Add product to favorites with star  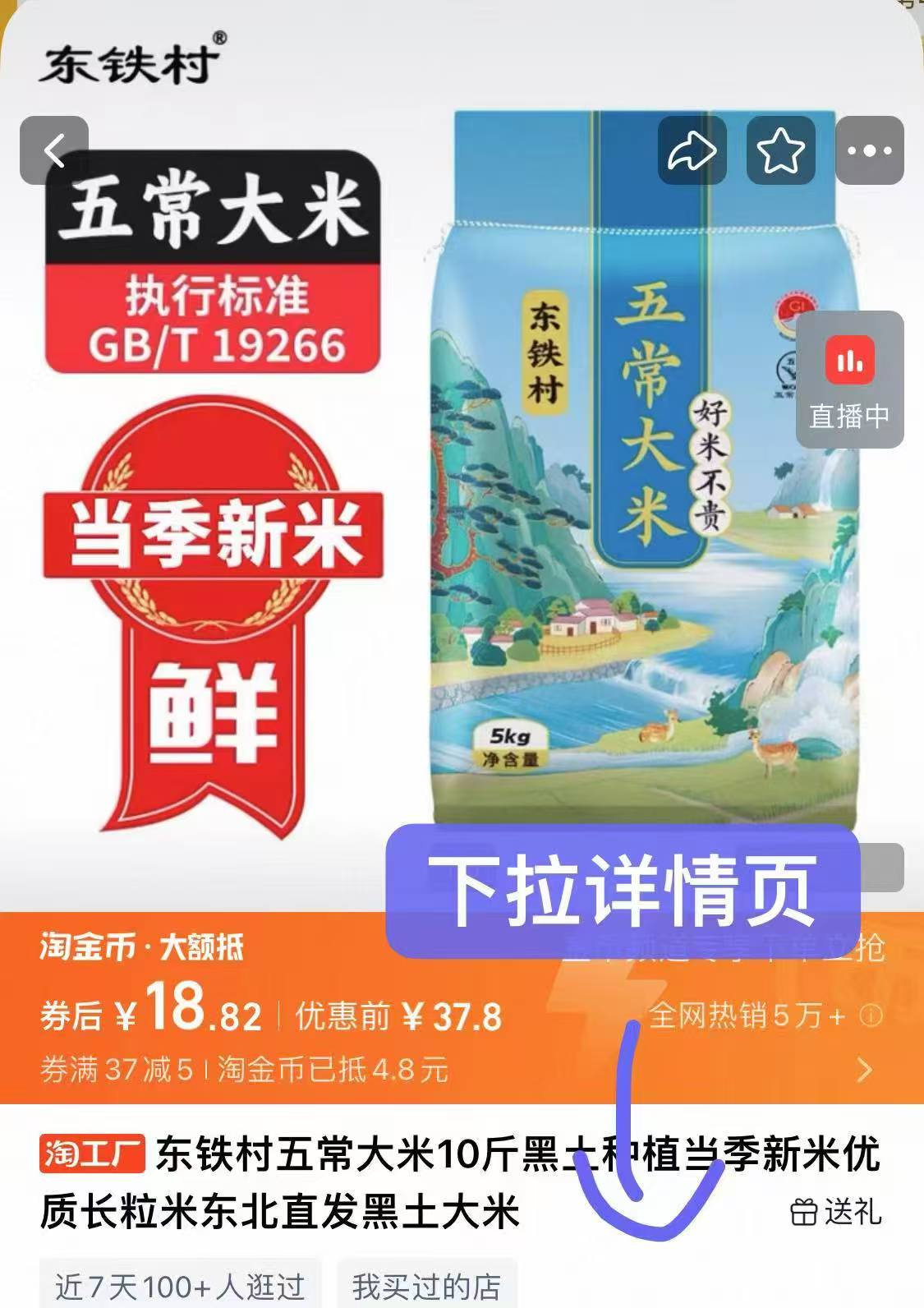click(780, 150)
